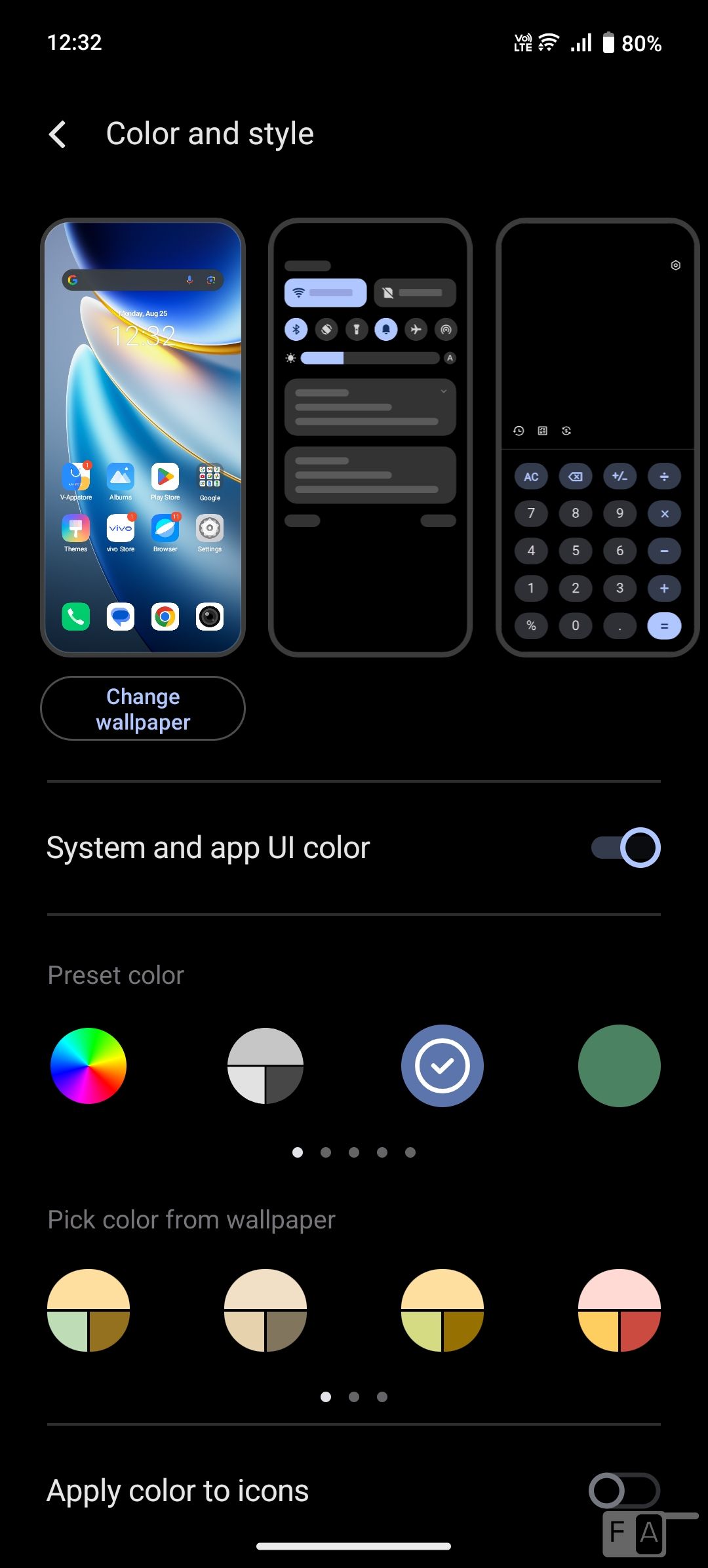Tap the Change wallpaper button
The width and height of the screenshot is (708, 1568).
pyautogui.click(x=143, y=709)
